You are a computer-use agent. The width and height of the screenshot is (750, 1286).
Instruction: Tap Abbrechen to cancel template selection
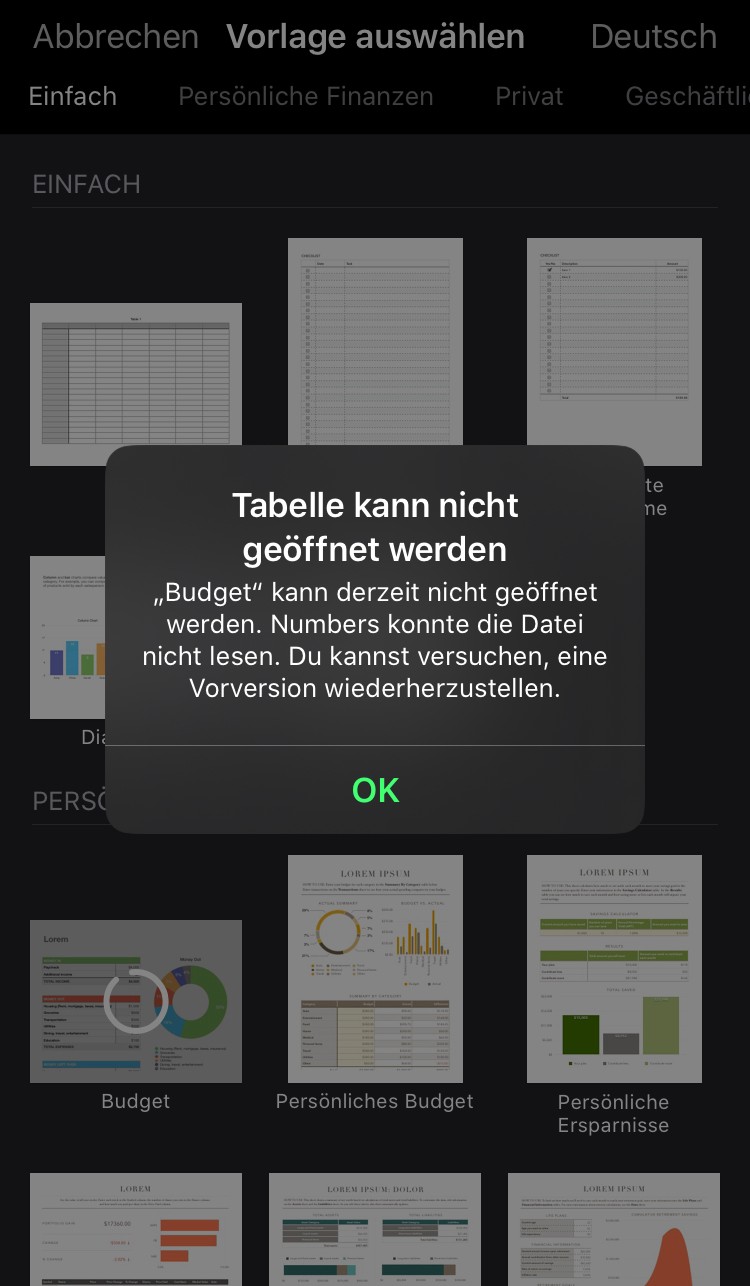tap(116, 37)
